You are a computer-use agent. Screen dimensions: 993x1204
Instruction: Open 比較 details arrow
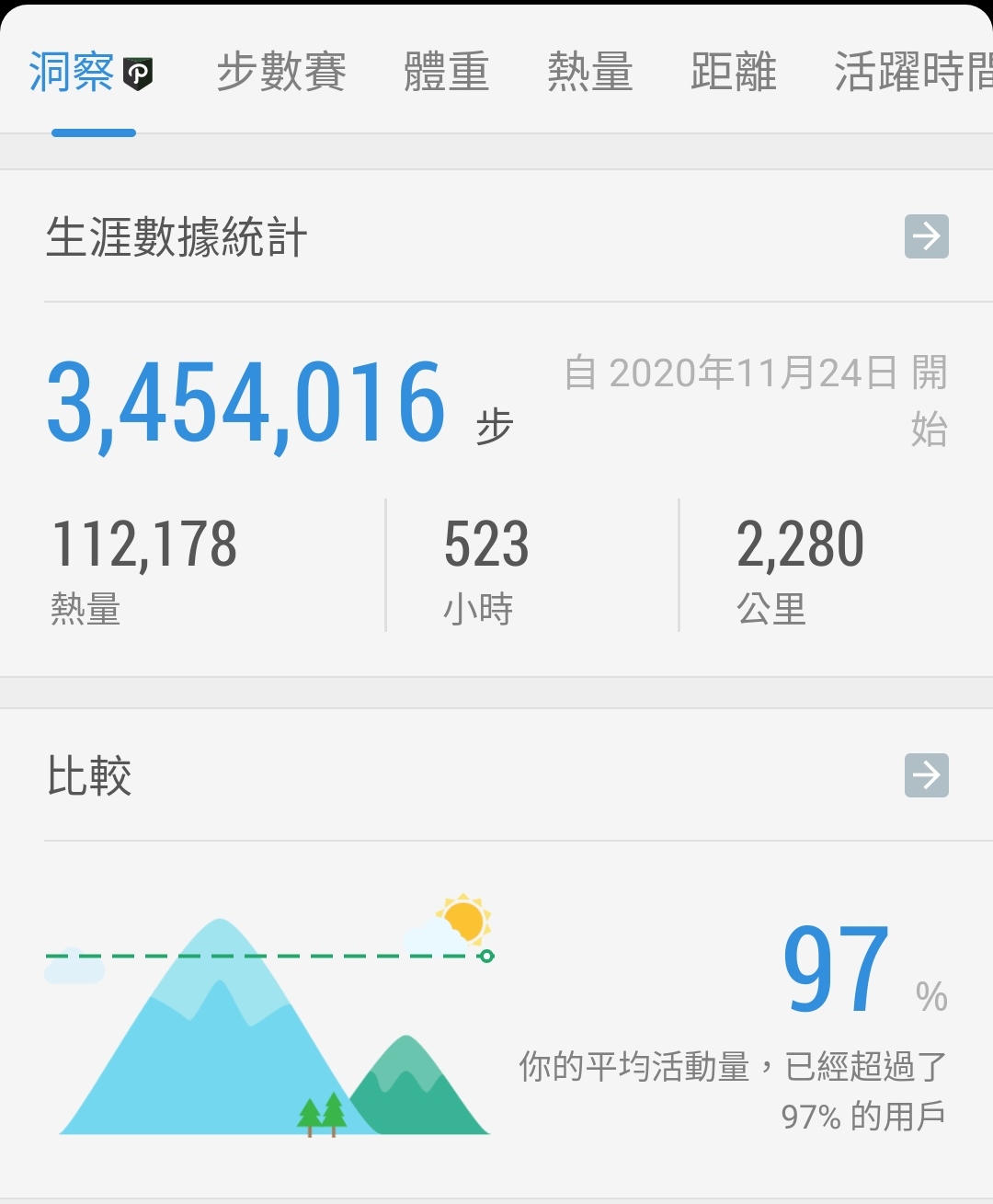pyautogui.click(x=926, y=775)
